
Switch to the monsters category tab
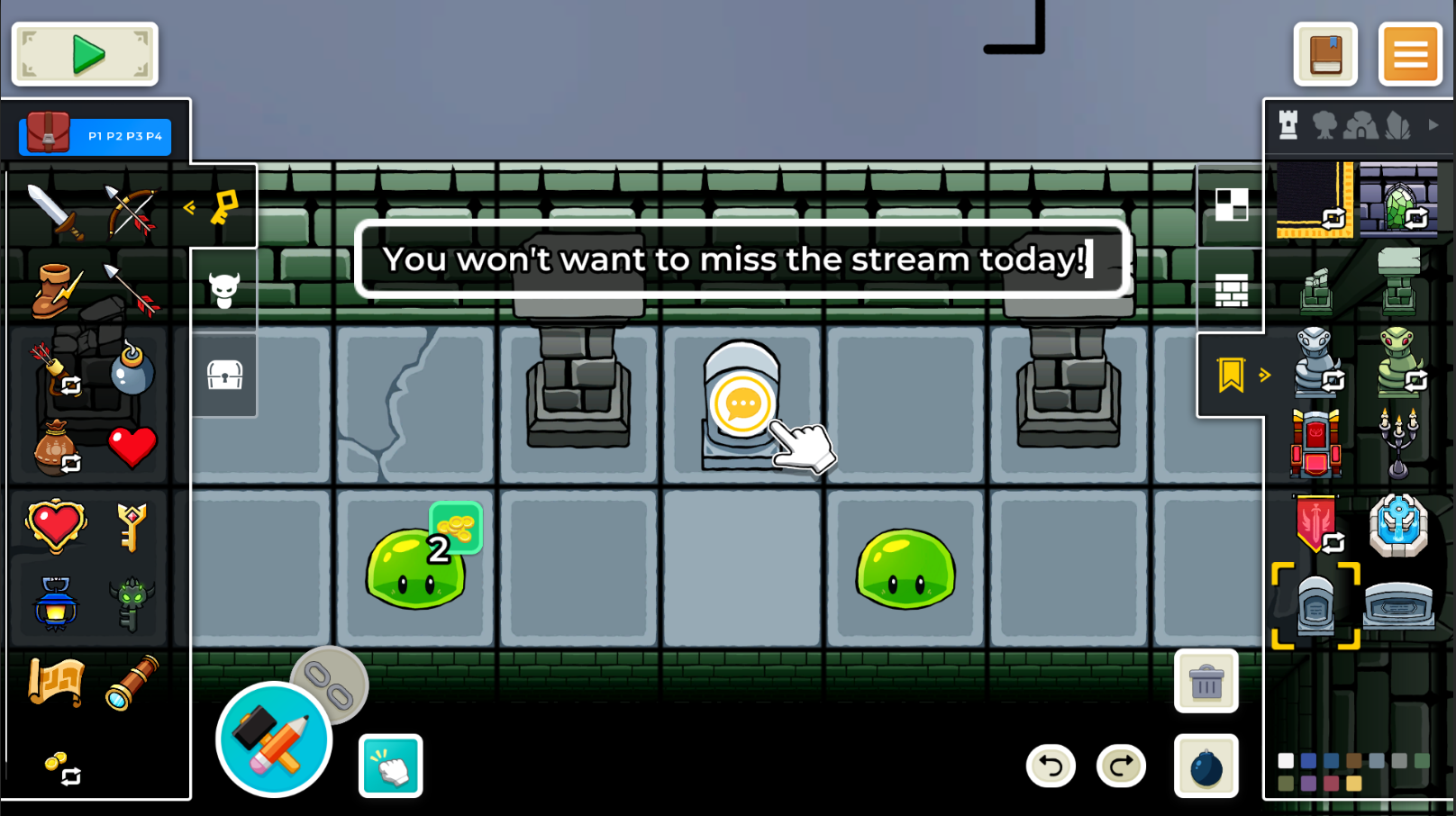coord(224,290)
